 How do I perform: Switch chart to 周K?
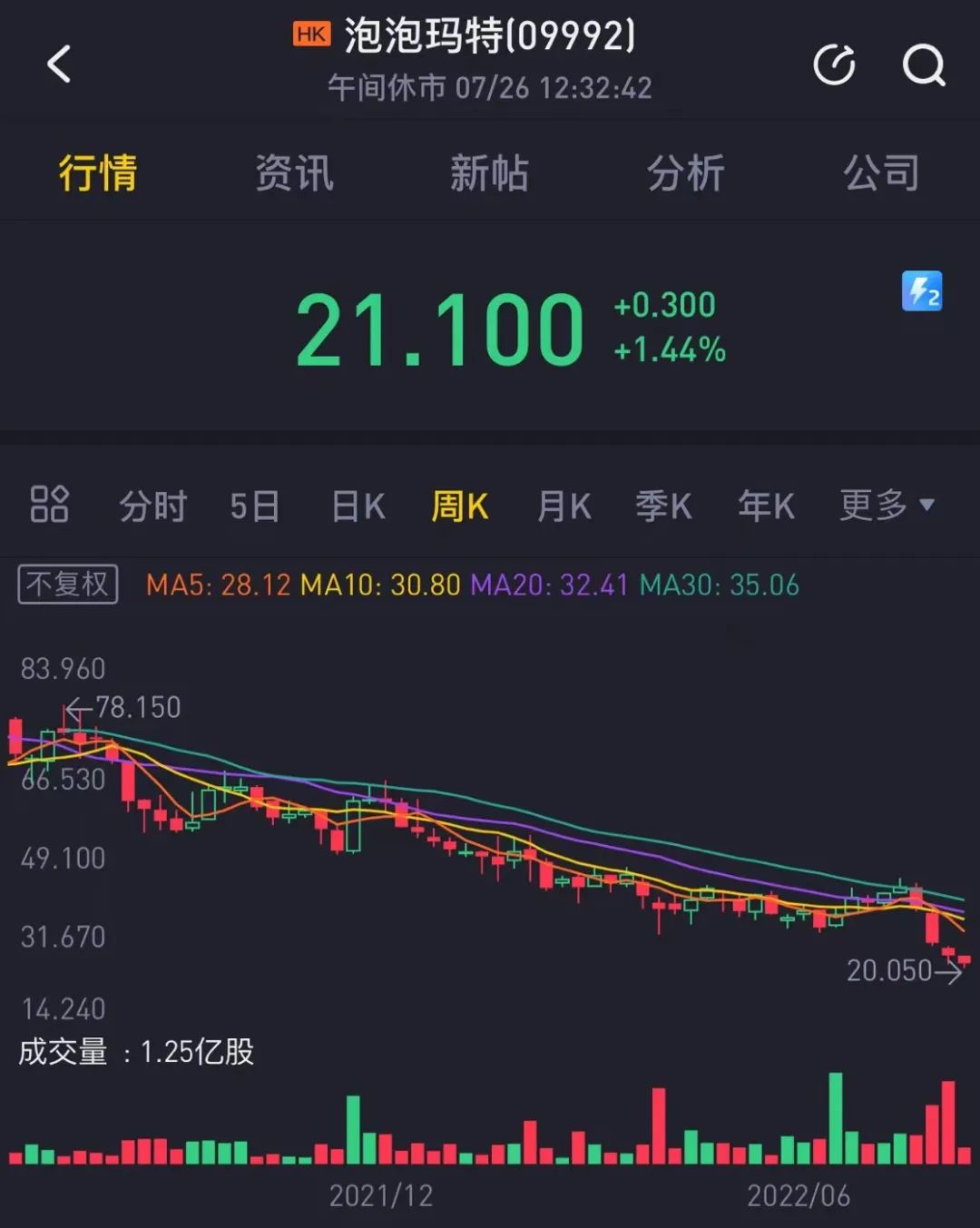[460, 506]
